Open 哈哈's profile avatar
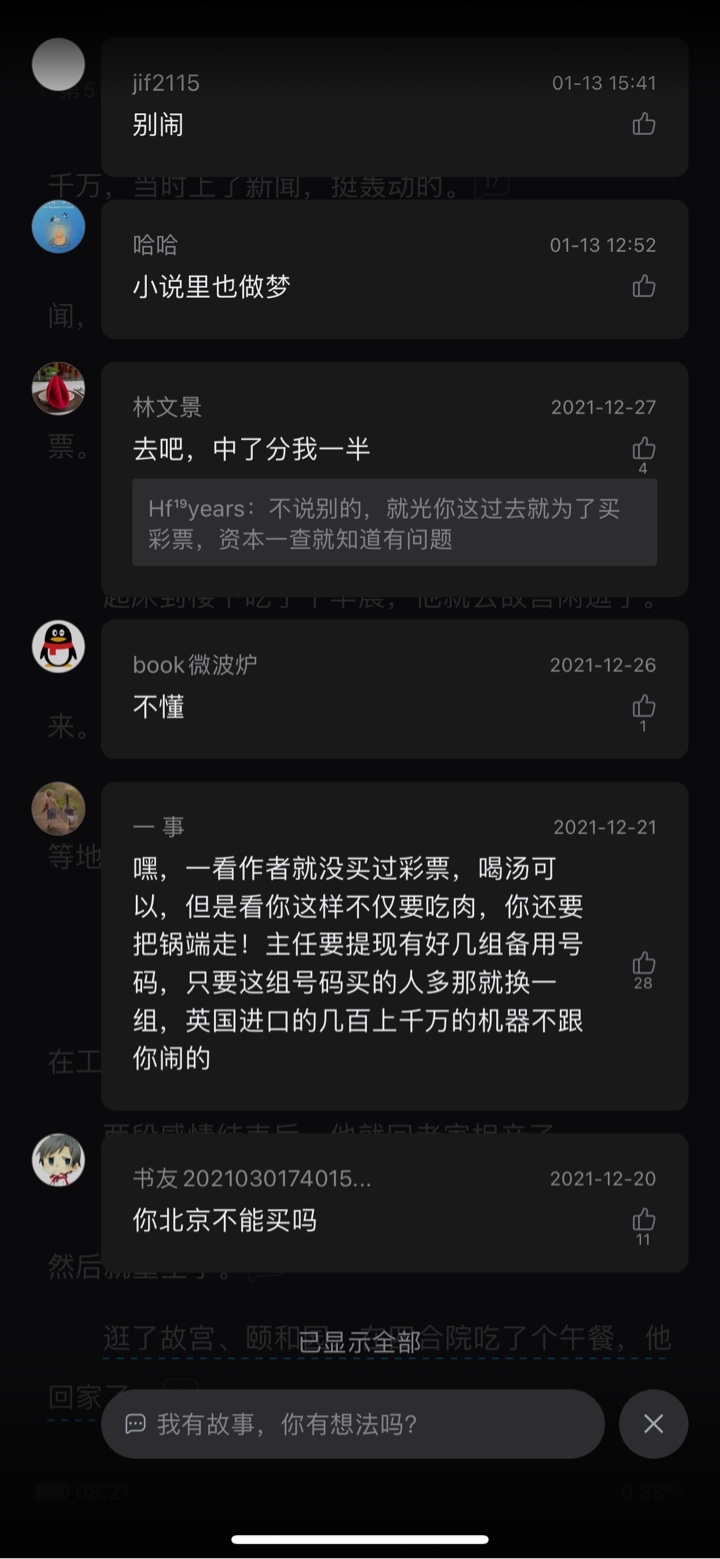Image resolution: width=720 pixels, height=1559 pixels. 58,226
